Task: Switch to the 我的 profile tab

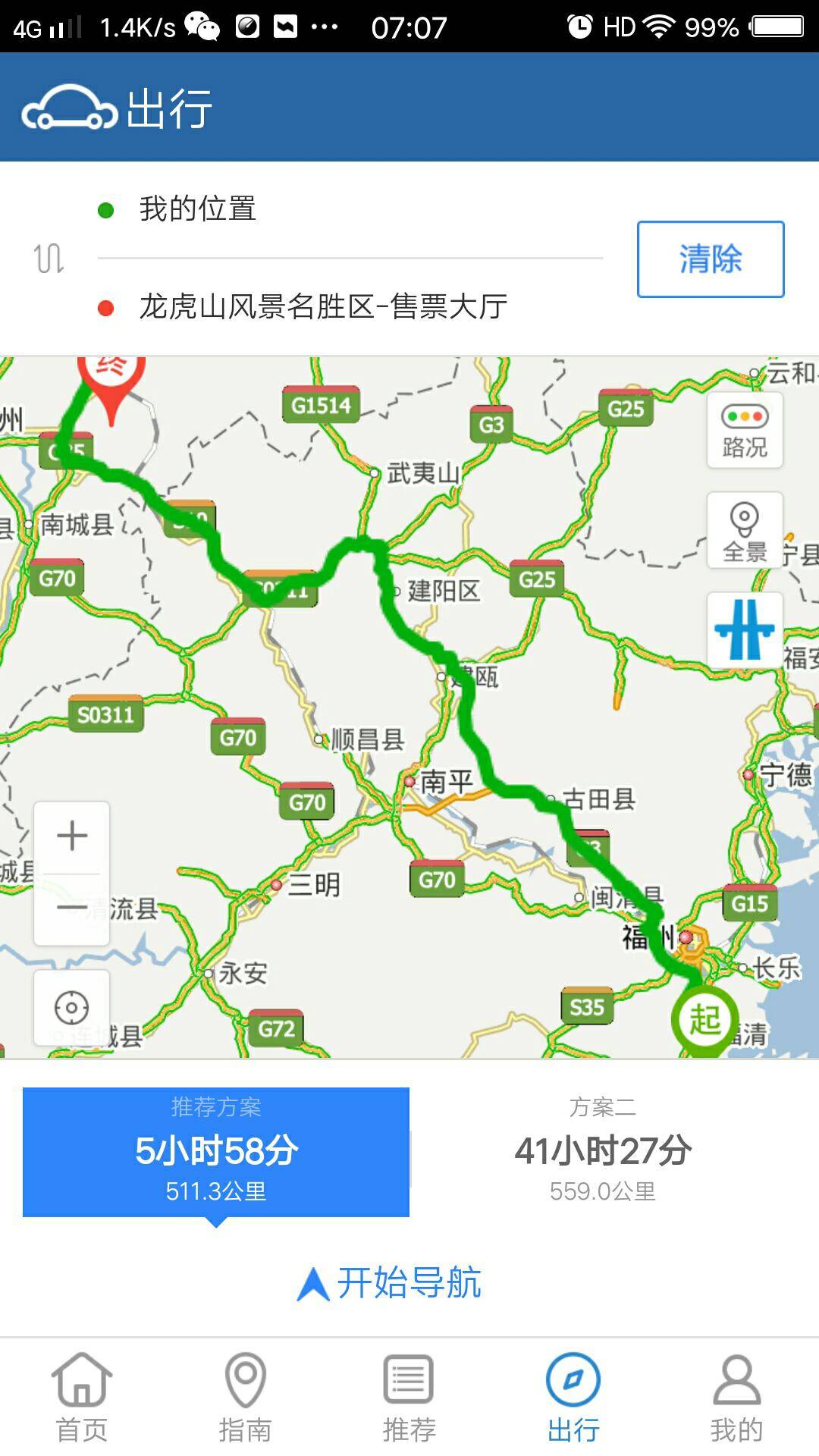Action: (736, 1397)
